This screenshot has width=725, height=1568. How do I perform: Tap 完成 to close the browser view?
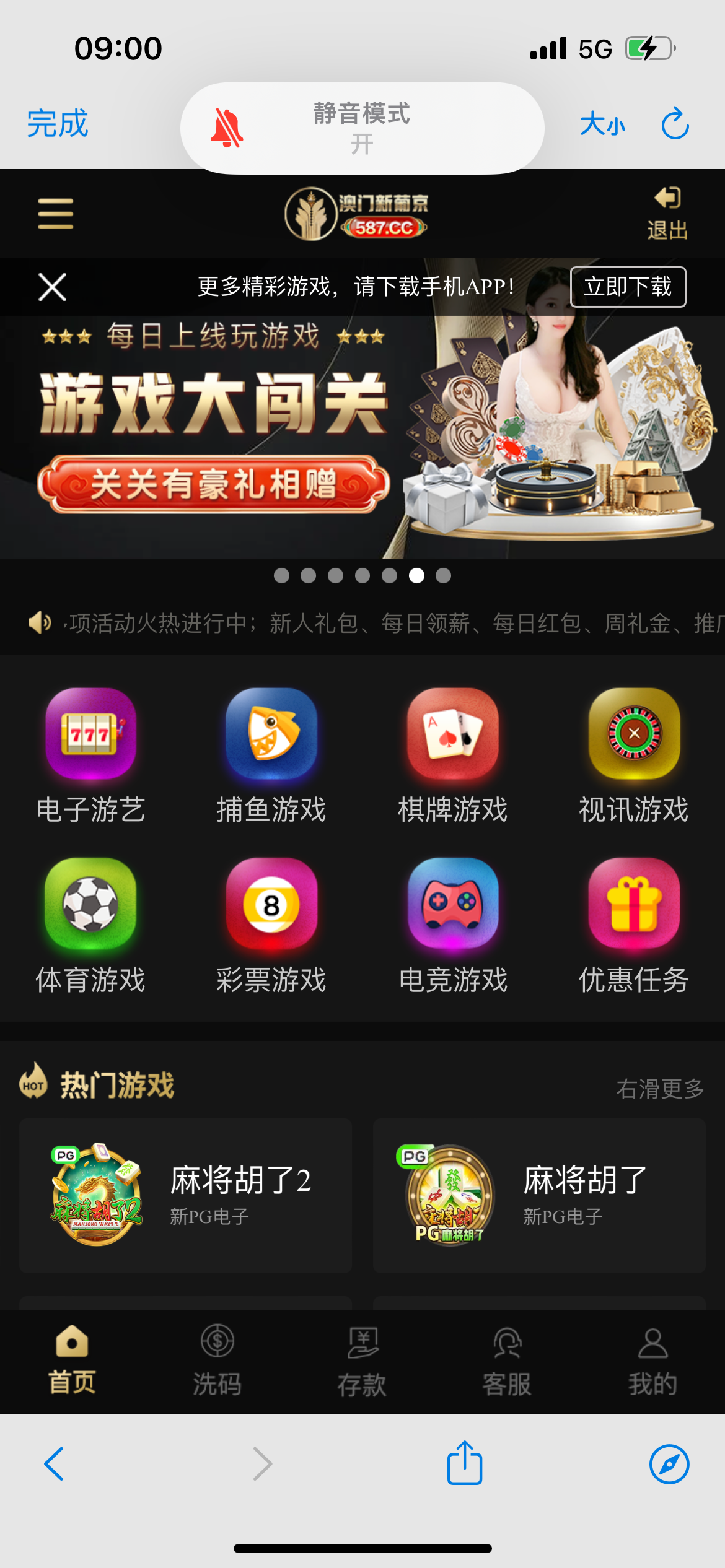pyautogui.click(x=58, y=123)
